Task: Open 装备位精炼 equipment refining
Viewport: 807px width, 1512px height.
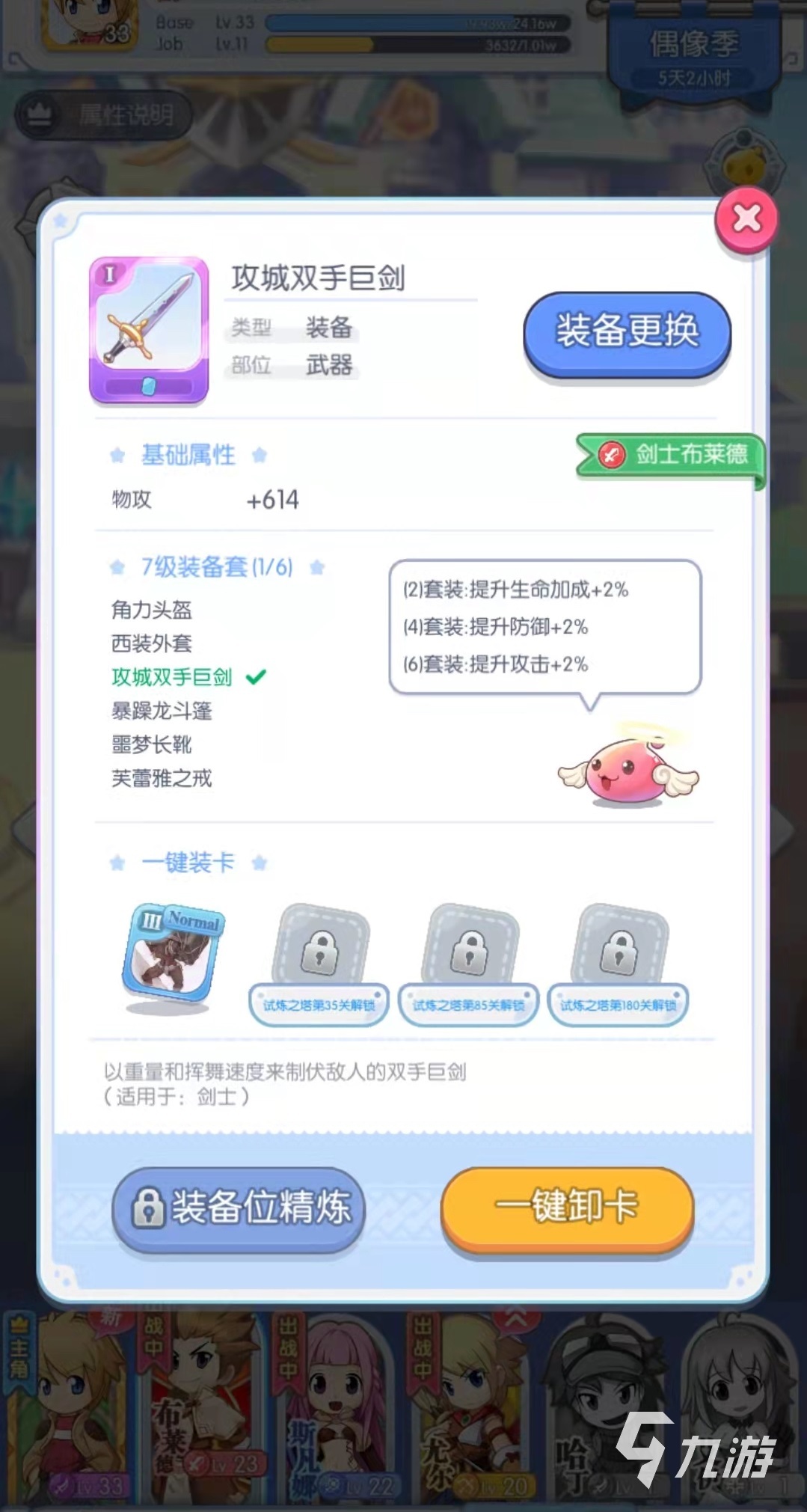Action: tap(239, 1208)
